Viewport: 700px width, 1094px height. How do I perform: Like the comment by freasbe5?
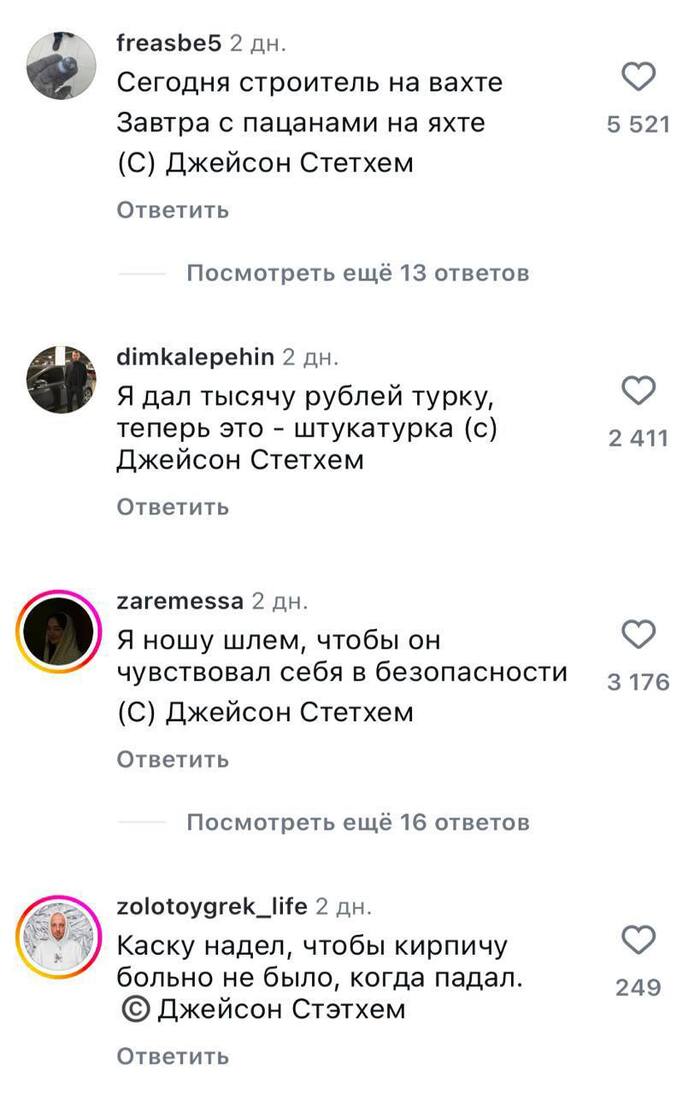coord(638,77)
